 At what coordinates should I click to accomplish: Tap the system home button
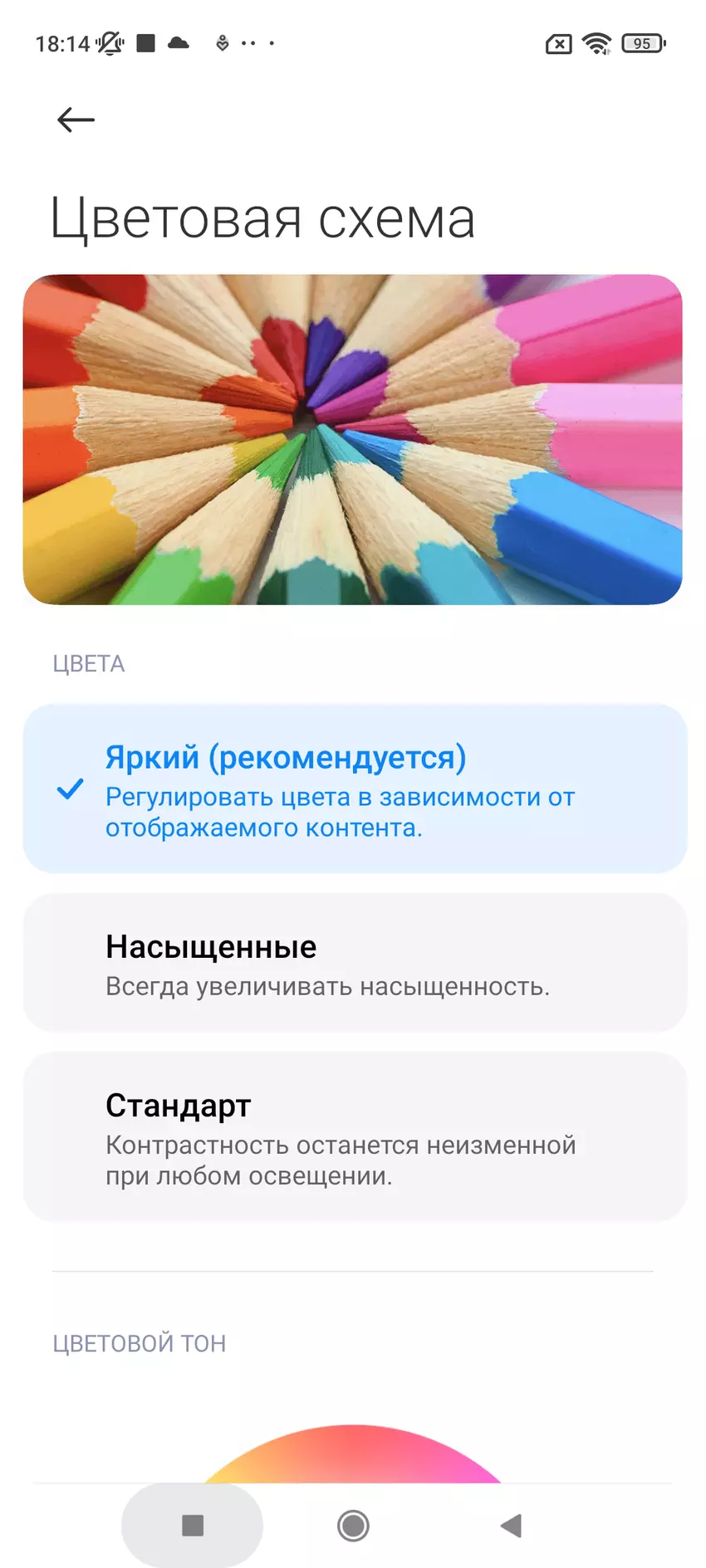[353, 1525]
